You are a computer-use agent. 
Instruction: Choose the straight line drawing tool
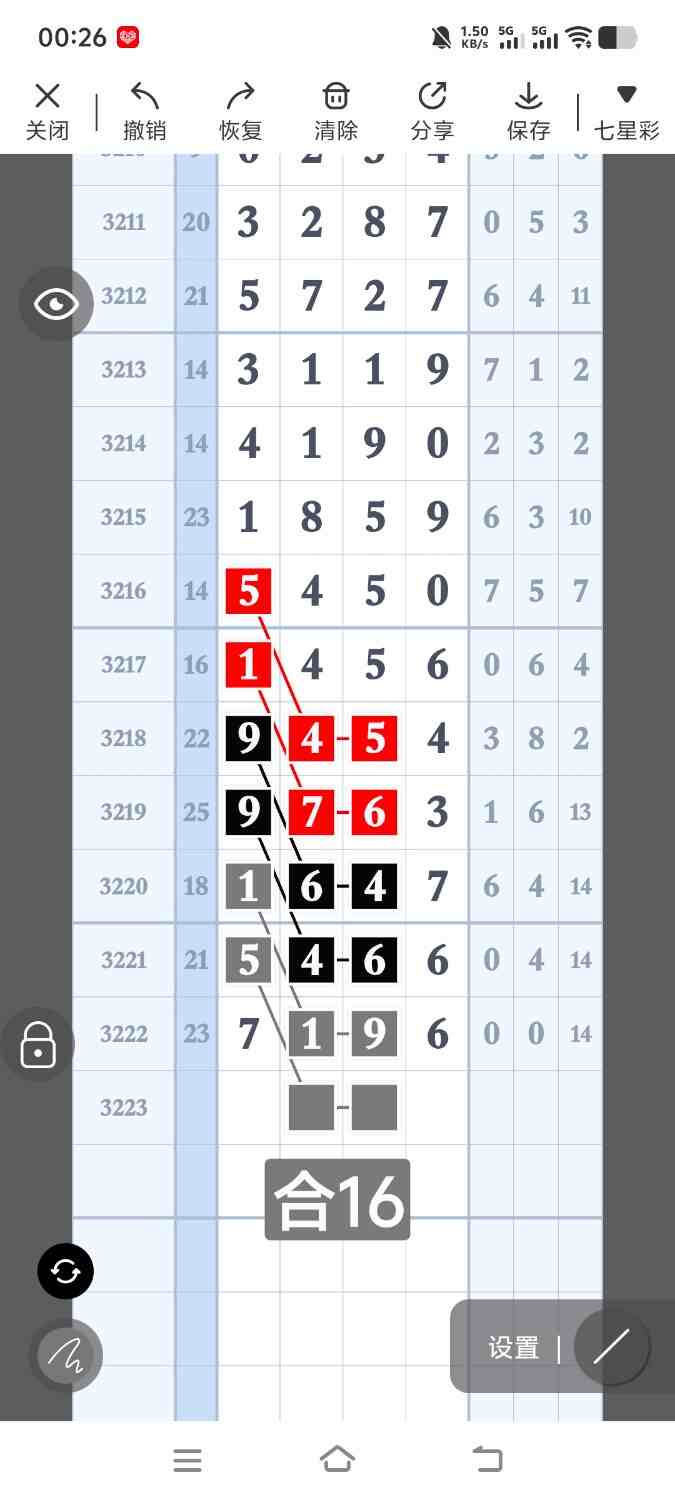point(611,1347)
